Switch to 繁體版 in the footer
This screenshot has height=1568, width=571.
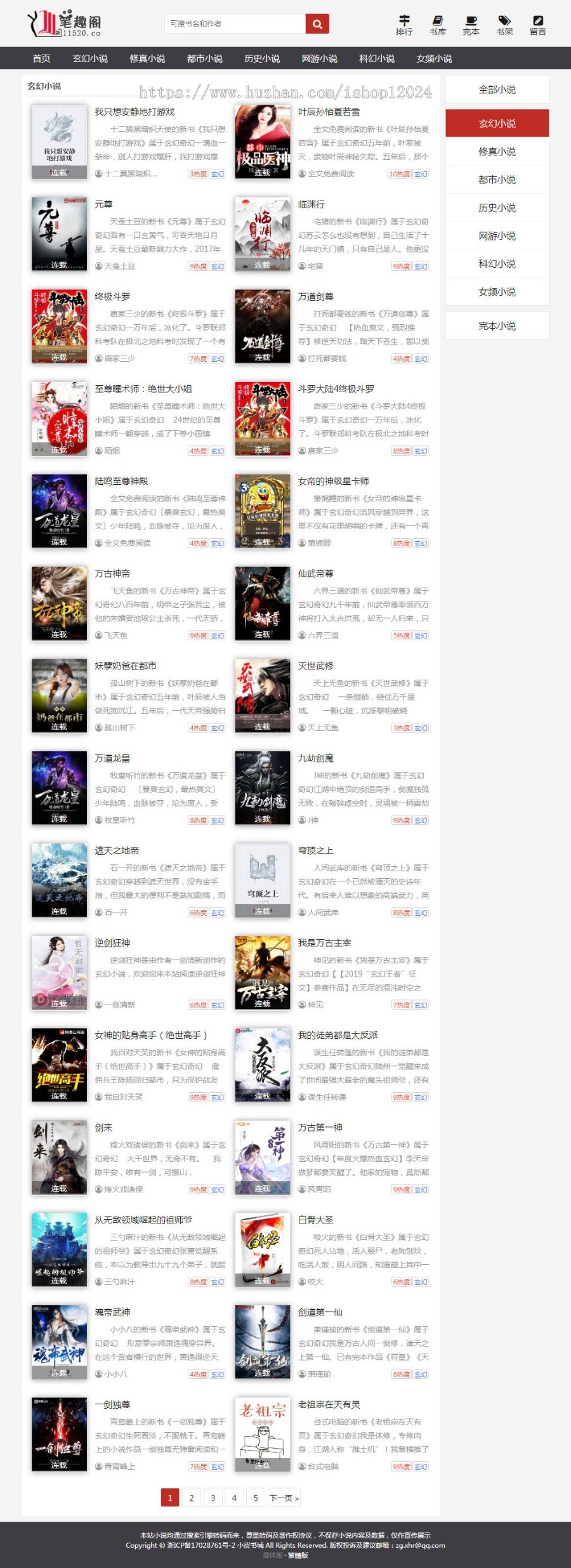coord(298,1555)
